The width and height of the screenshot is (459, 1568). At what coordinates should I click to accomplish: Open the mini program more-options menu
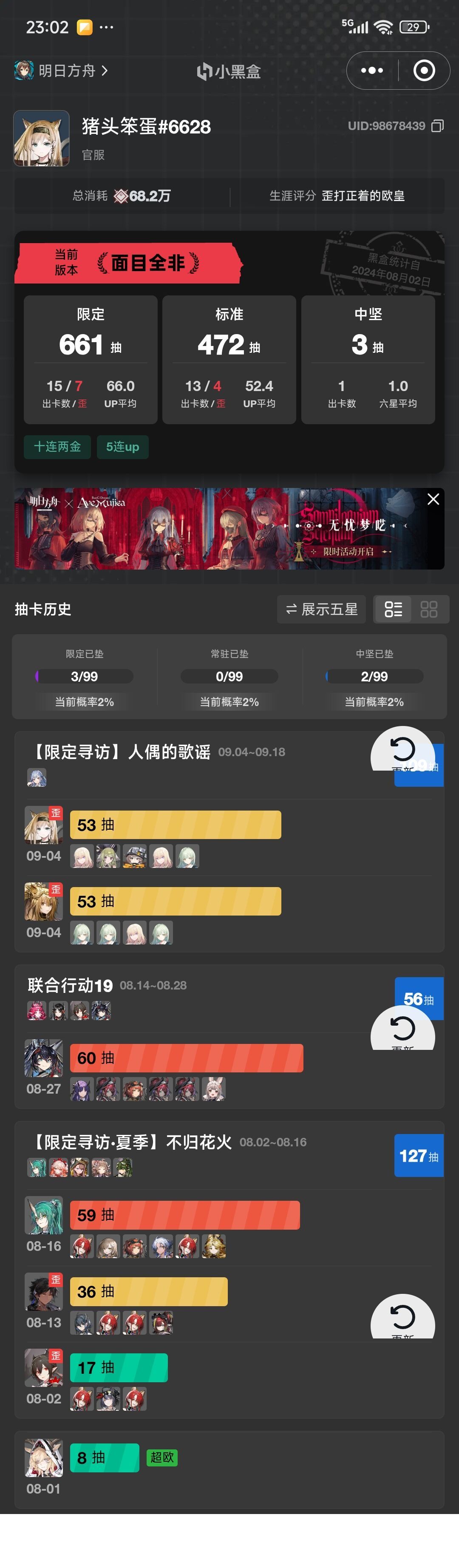pyautogui.click(x=372, y=71)
